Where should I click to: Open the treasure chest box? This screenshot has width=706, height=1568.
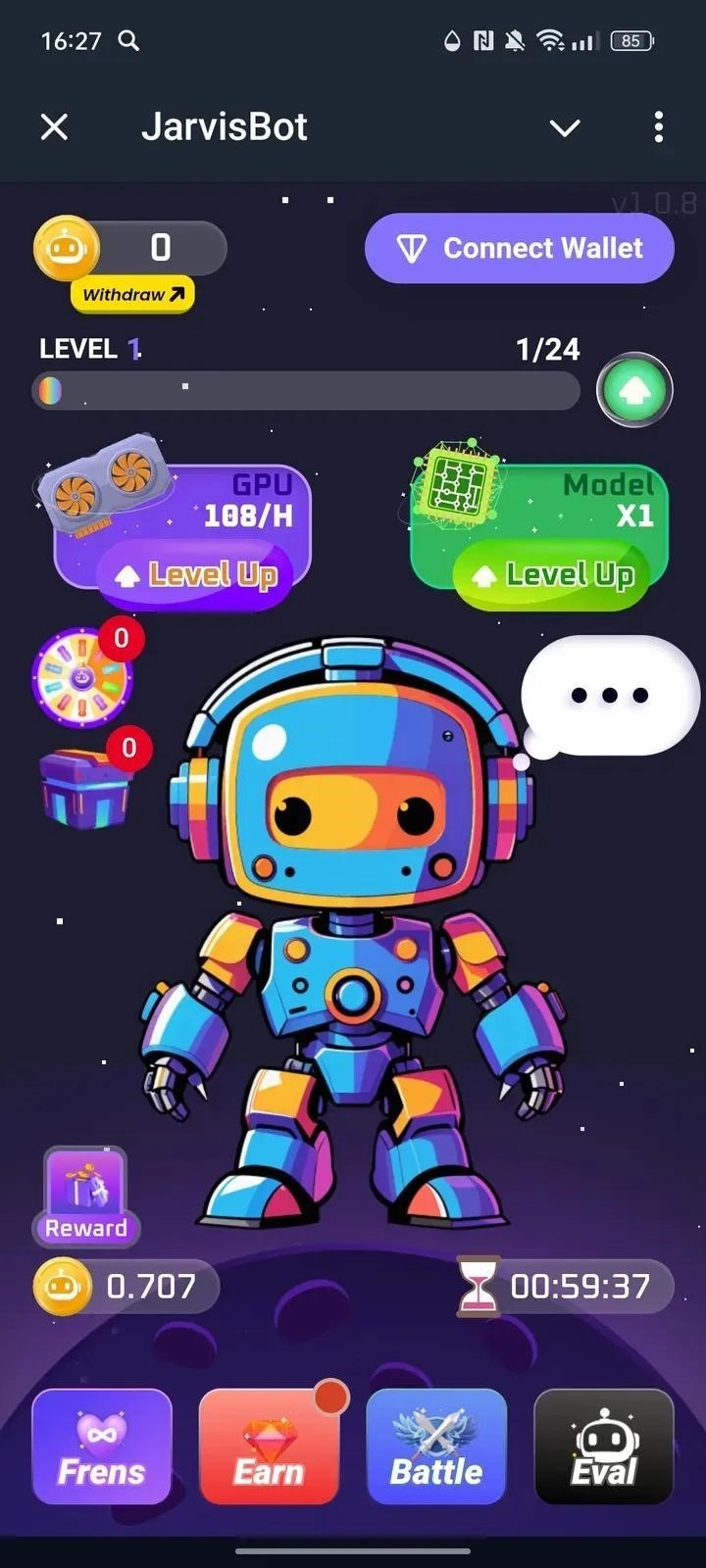pyautogui.click(x=86, y=787)
